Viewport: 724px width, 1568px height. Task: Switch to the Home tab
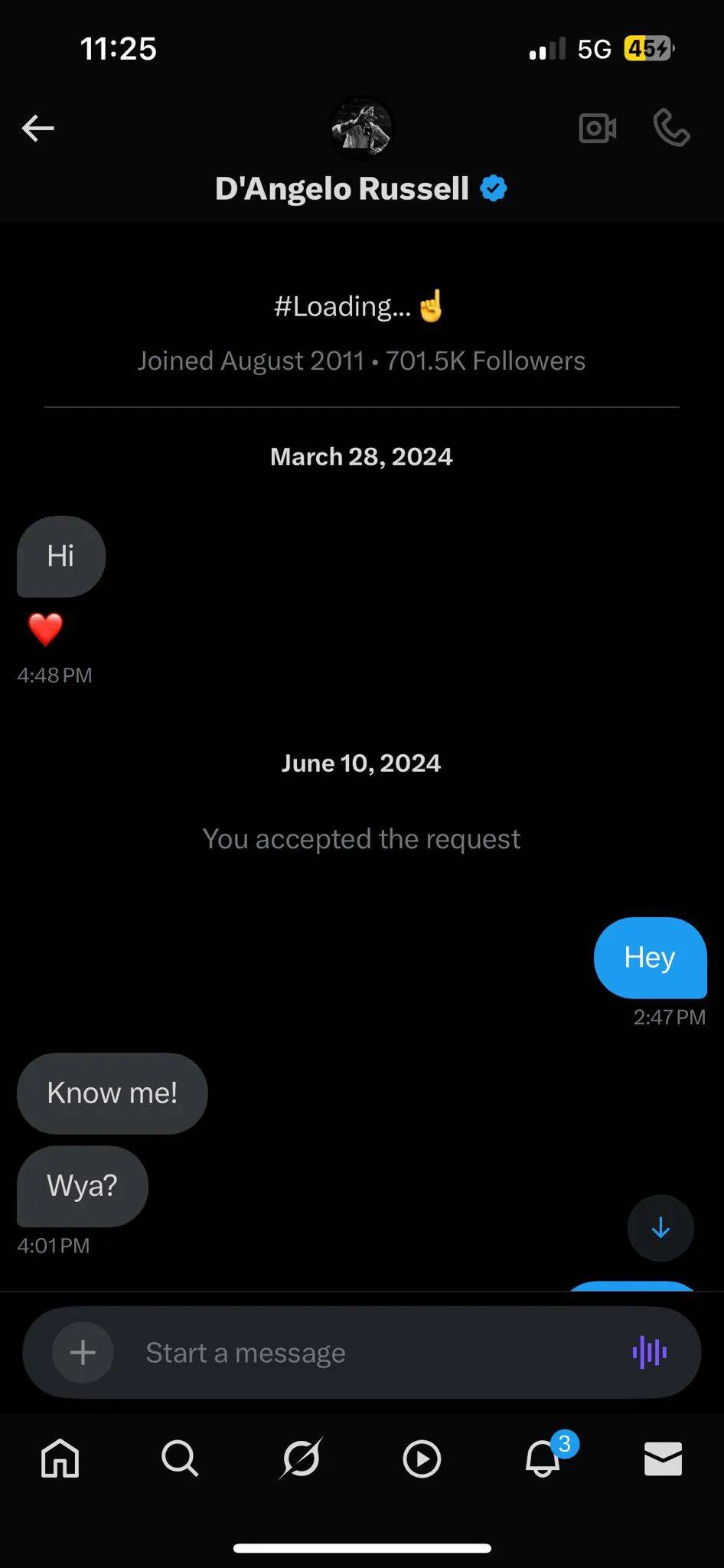[x=60, y=1458]
